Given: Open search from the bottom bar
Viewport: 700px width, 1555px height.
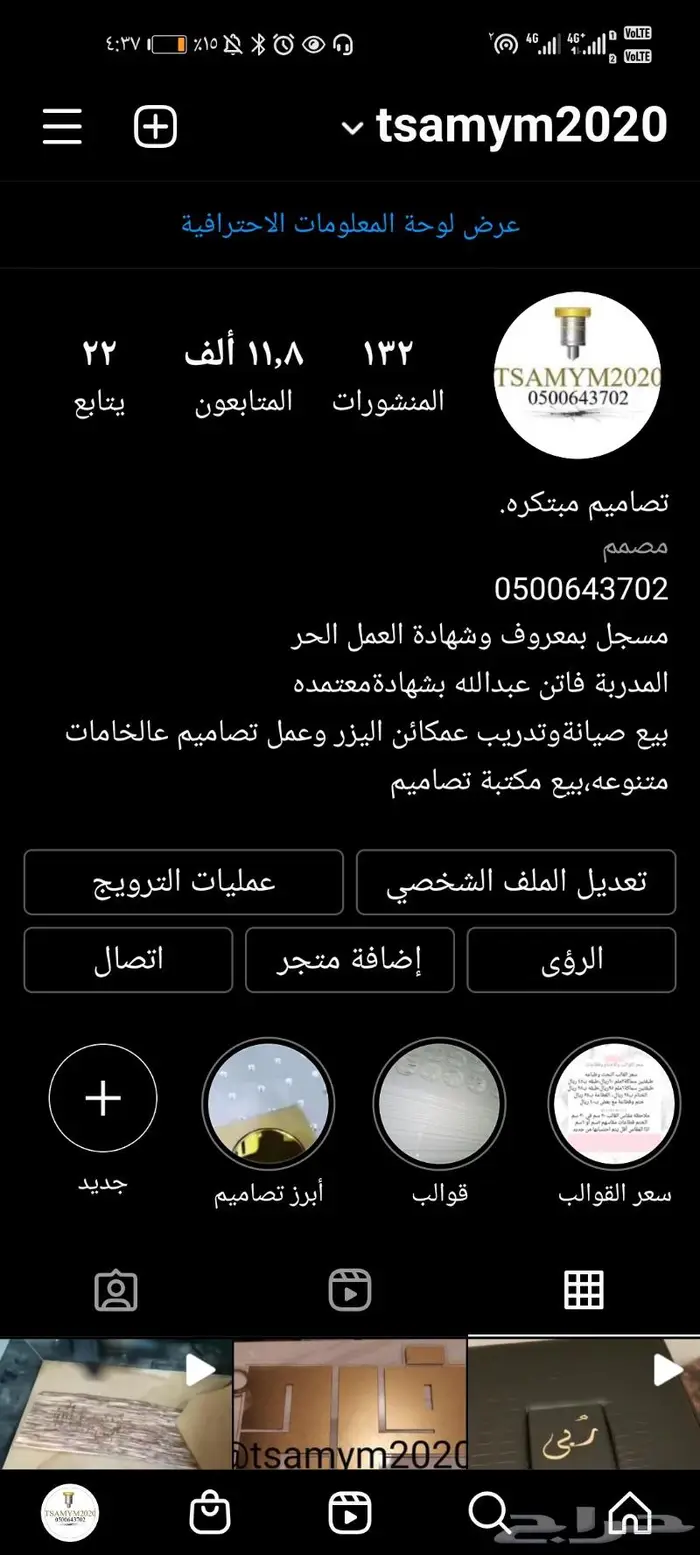Looking at the screenshot, I should coord(489,1512).
